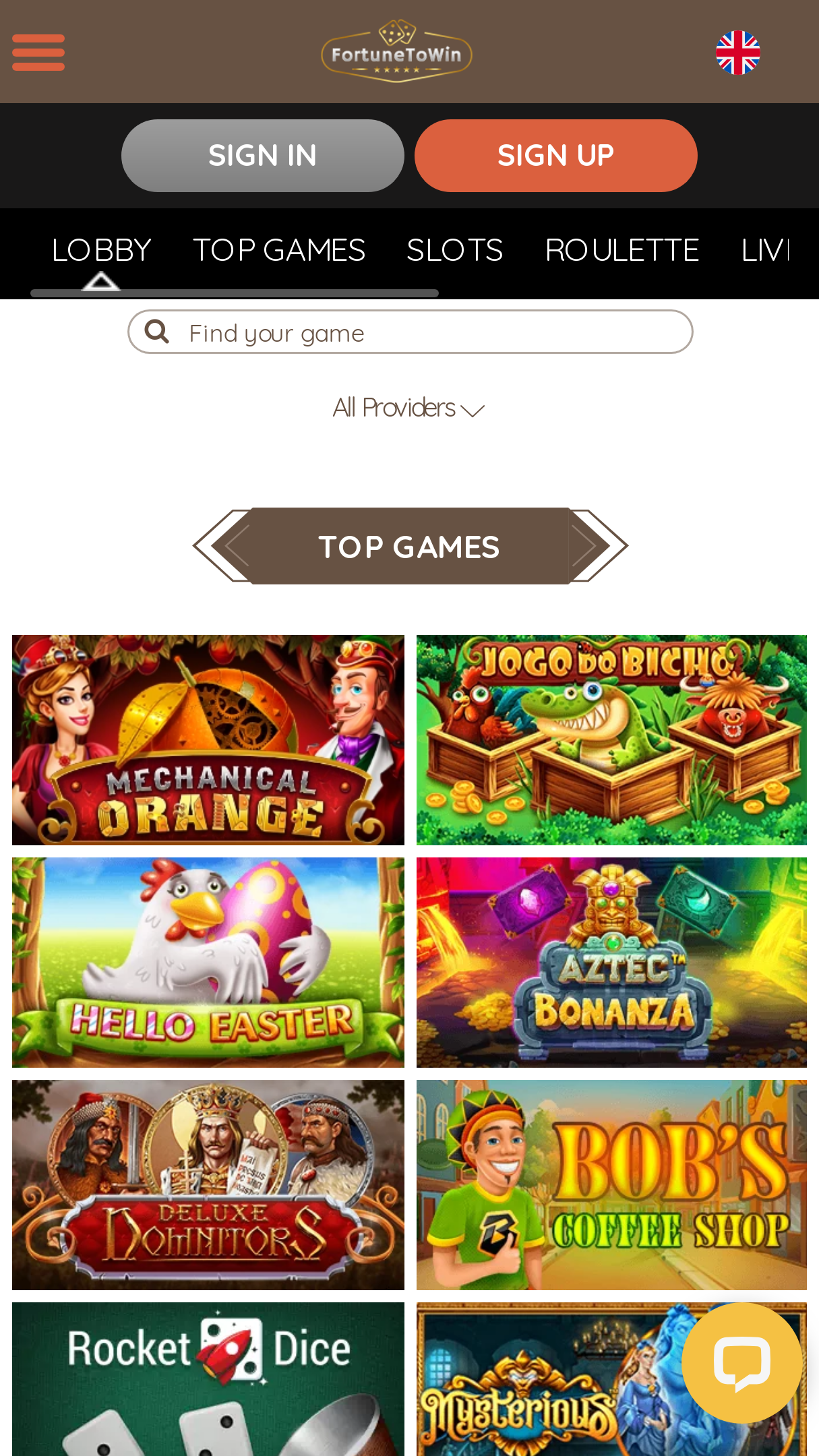Viewport: 819px width, 1456px height.
Task: Open the Jogo do Bicho game
Action: [611, 740]
